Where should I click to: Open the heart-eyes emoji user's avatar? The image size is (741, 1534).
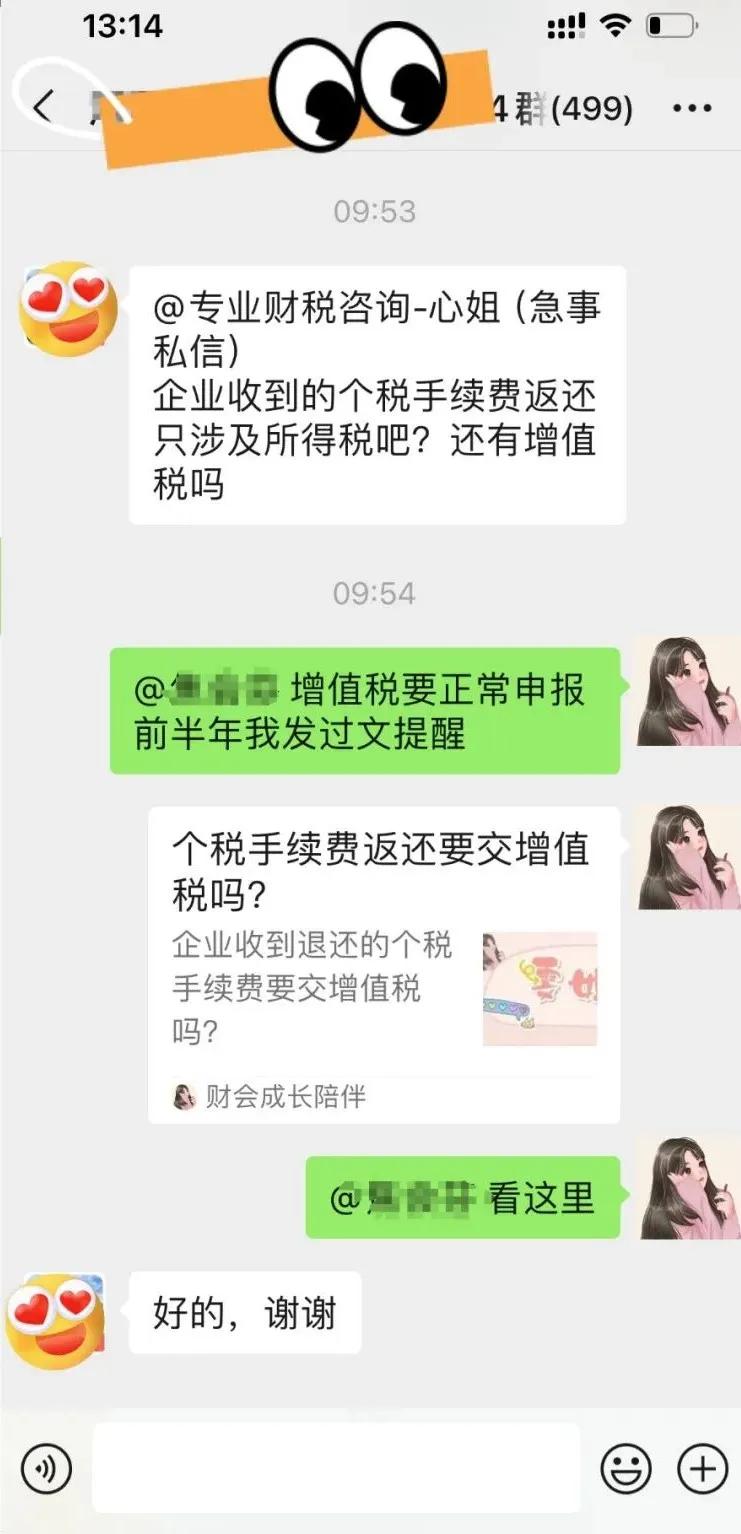(x=64, y=310)
